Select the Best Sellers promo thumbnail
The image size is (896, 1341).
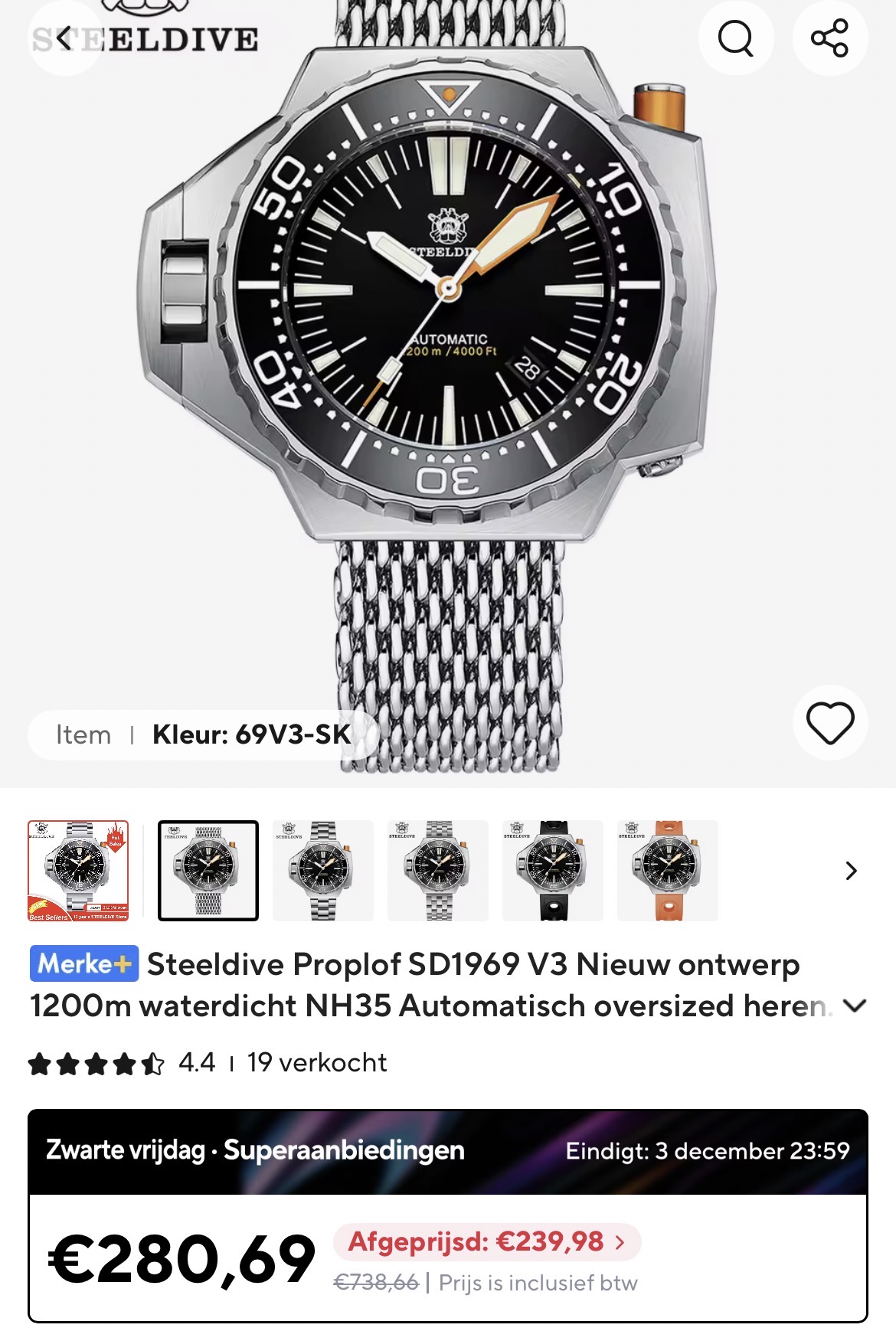[x=78, y=871]
